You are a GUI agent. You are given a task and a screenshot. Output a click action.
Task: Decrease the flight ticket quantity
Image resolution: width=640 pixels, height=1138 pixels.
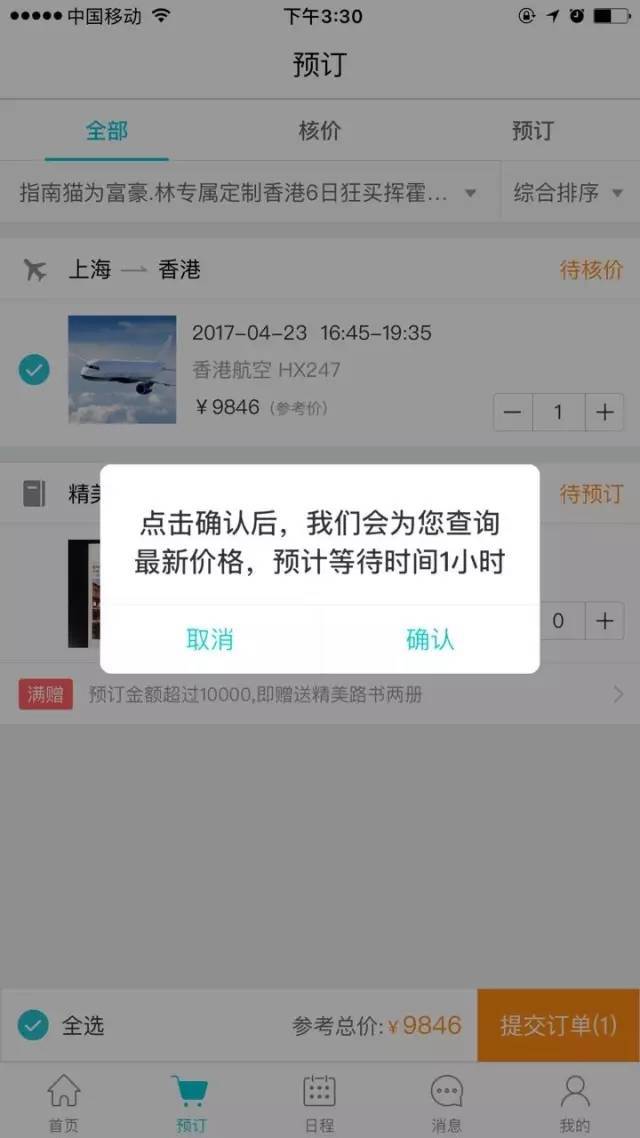(513, 412)
